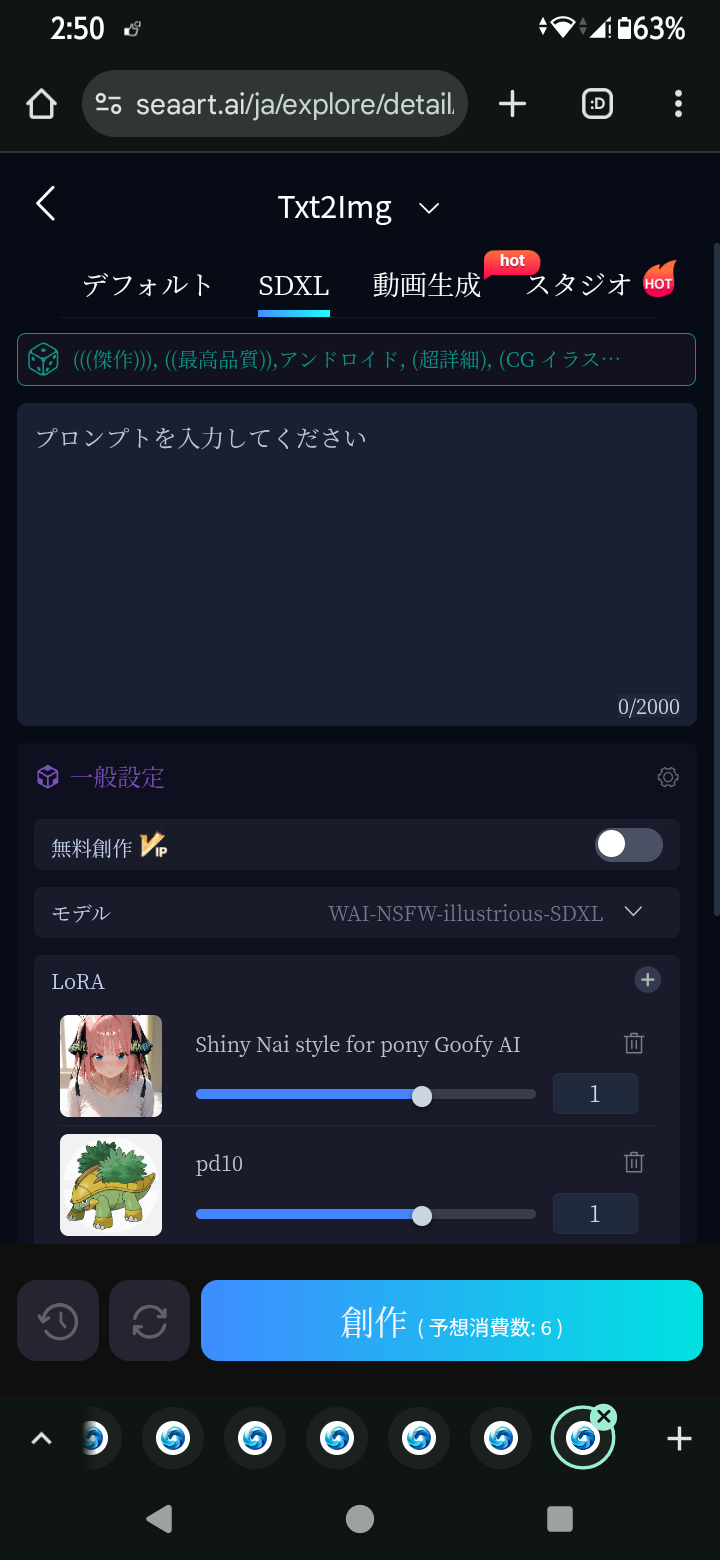Tap the dice icon for a random prompt
Image resolution: width=720 pixels, height=1560 pixels.
click(43, 359)
